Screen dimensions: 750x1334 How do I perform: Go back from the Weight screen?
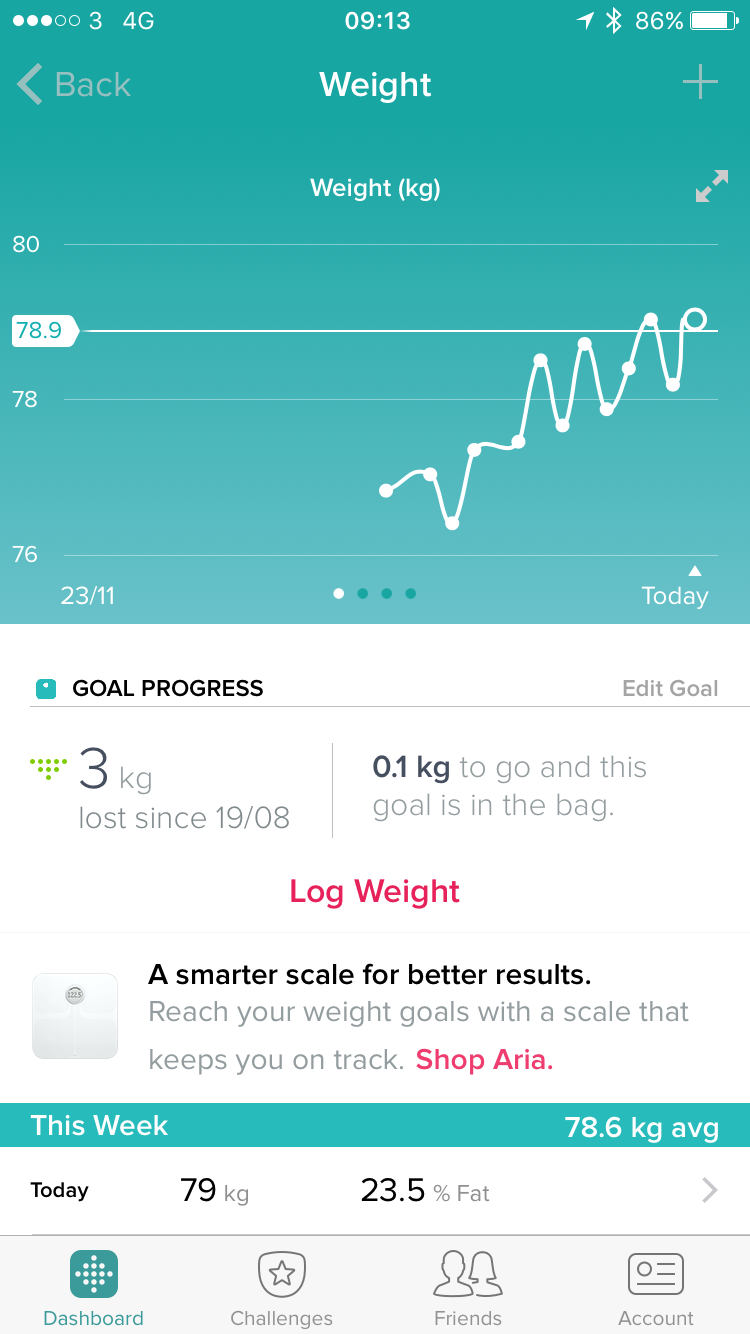click(74, 85)
